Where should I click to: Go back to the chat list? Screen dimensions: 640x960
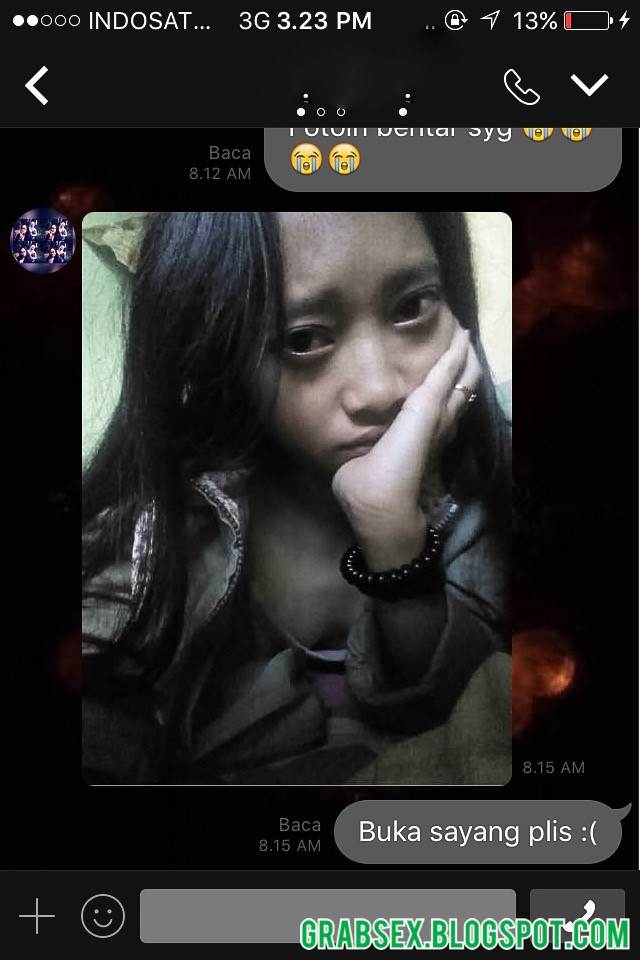(x=37, y=86)
